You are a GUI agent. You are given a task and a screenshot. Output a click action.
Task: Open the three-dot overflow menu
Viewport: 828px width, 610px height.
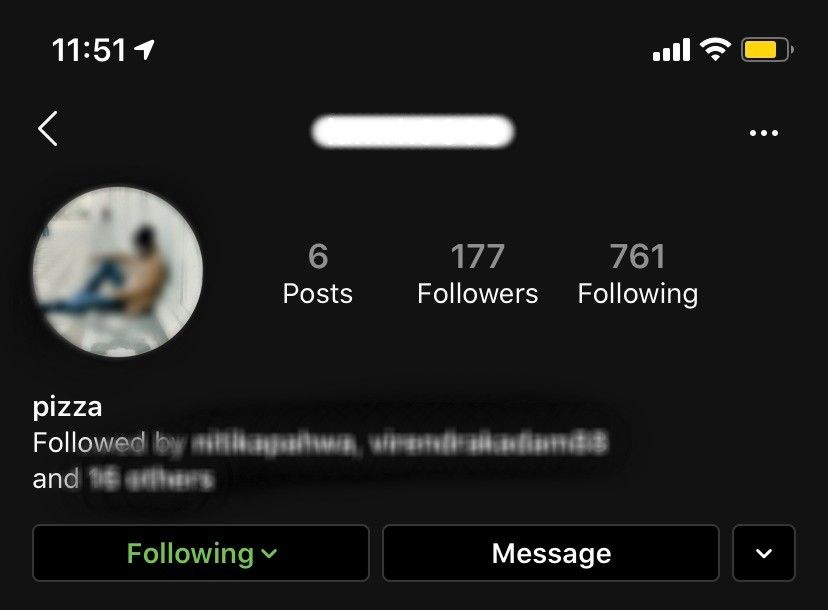coord(763,133)
